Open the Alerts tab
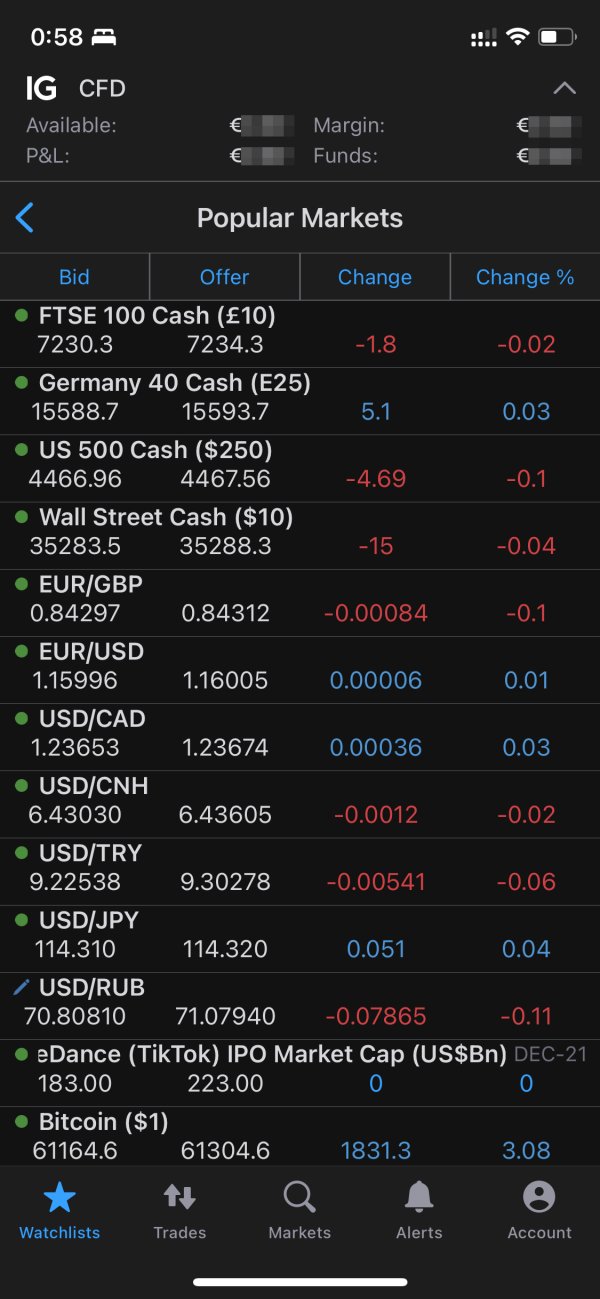 coord(419,1210)
